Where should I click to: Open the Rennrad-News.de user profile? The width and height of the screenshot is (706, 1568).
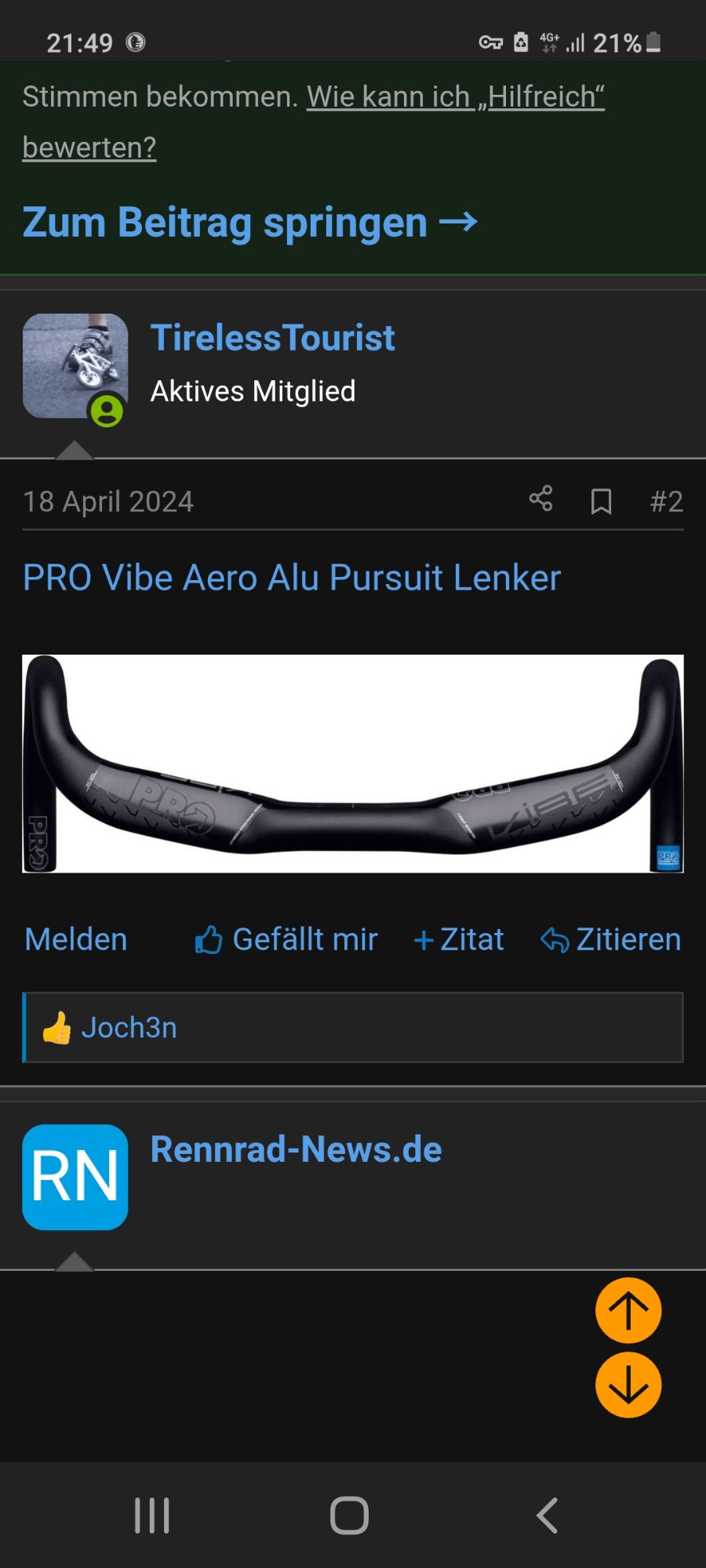click(x=296, y=1149)
